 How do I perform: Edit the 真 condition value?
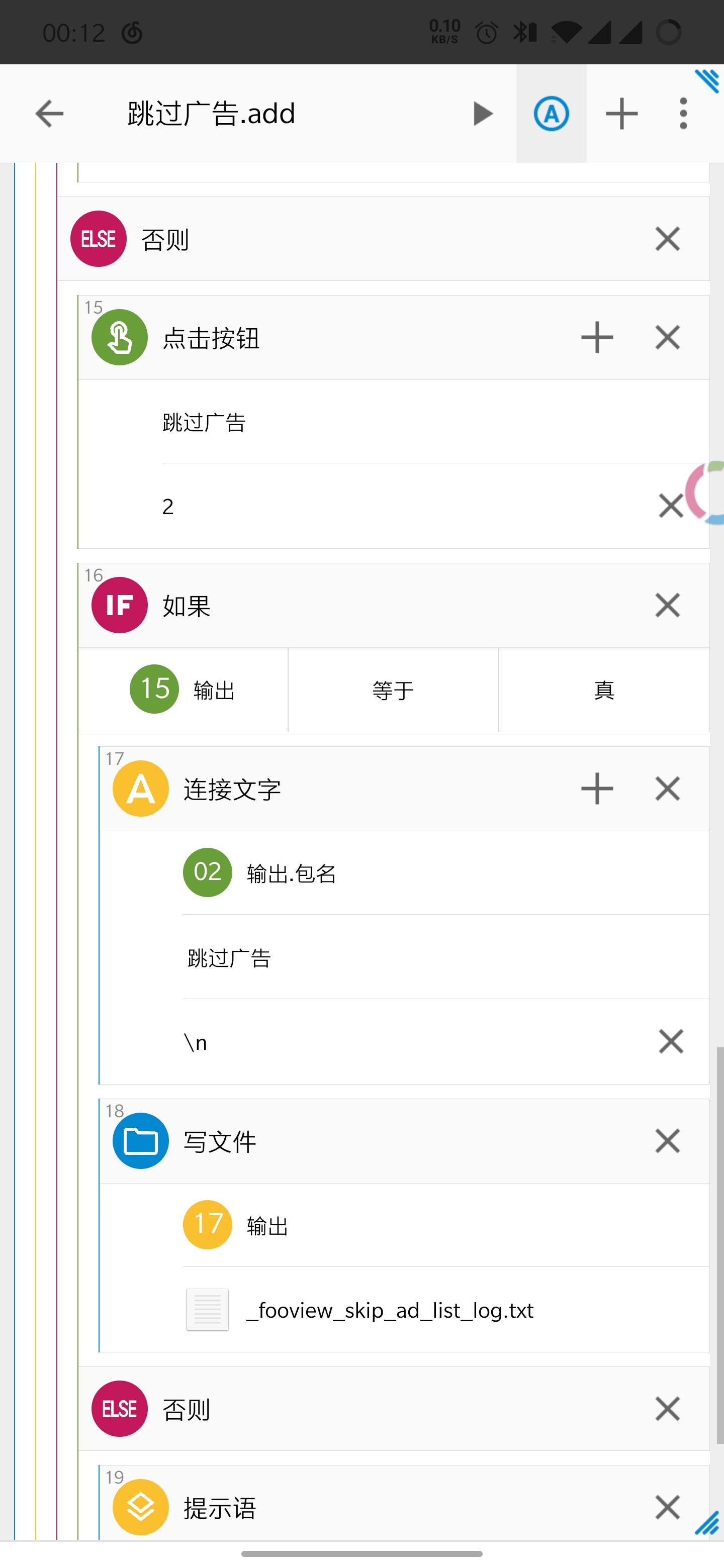click(x=603, y=690)
